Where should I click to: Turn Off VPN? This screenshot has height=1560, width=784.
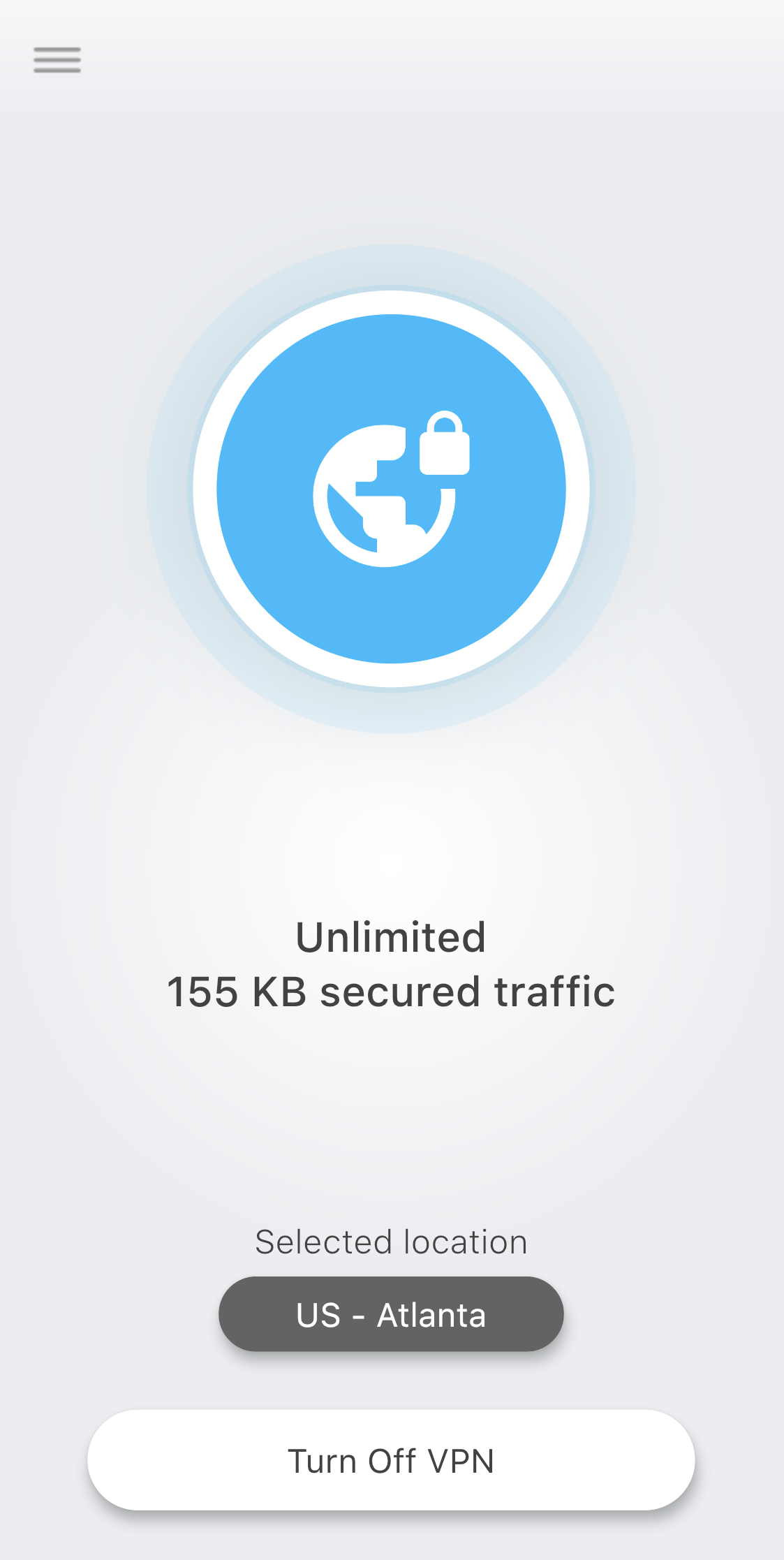click(x=391, y=1460)
